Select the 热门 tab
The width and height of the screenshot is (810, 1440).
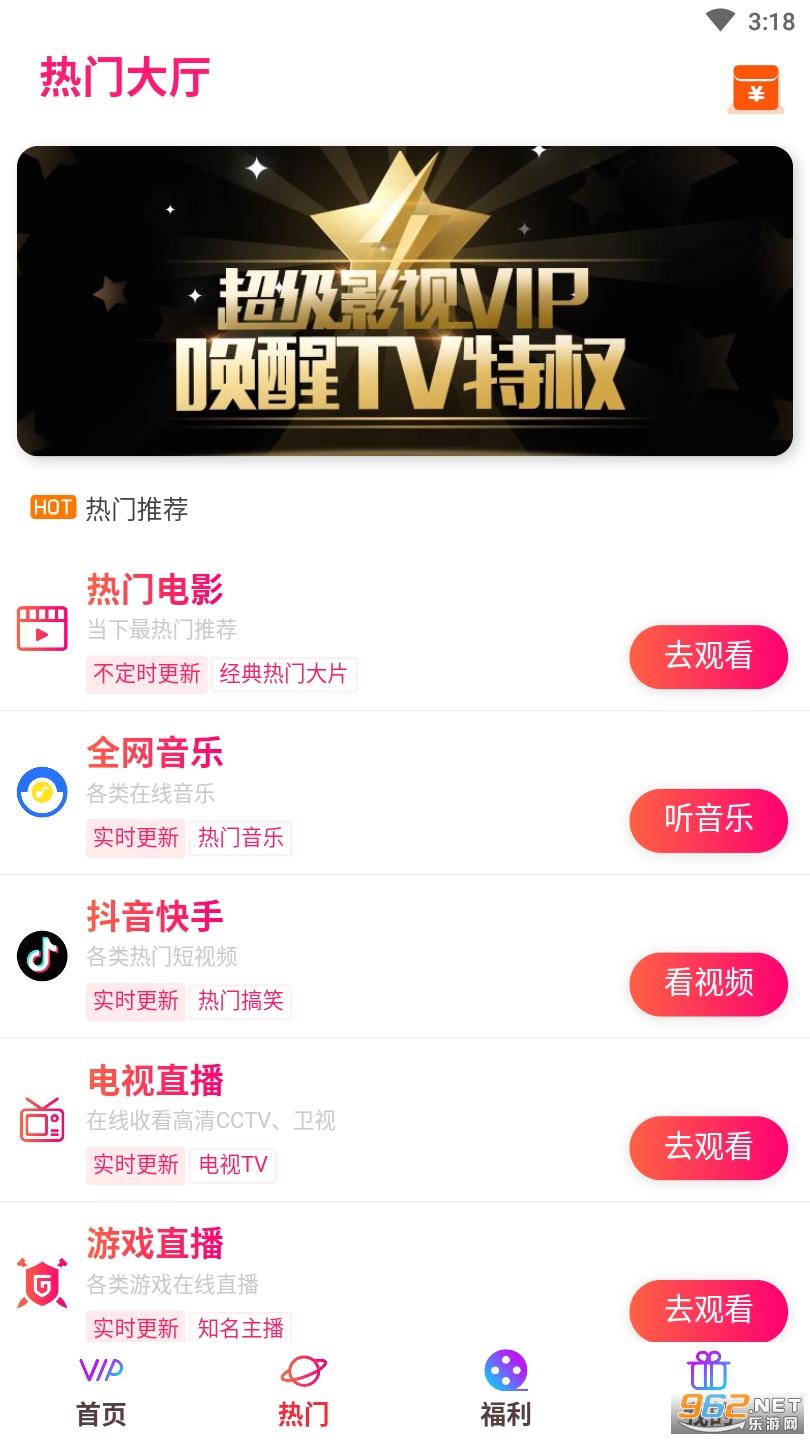[303, 1390]
